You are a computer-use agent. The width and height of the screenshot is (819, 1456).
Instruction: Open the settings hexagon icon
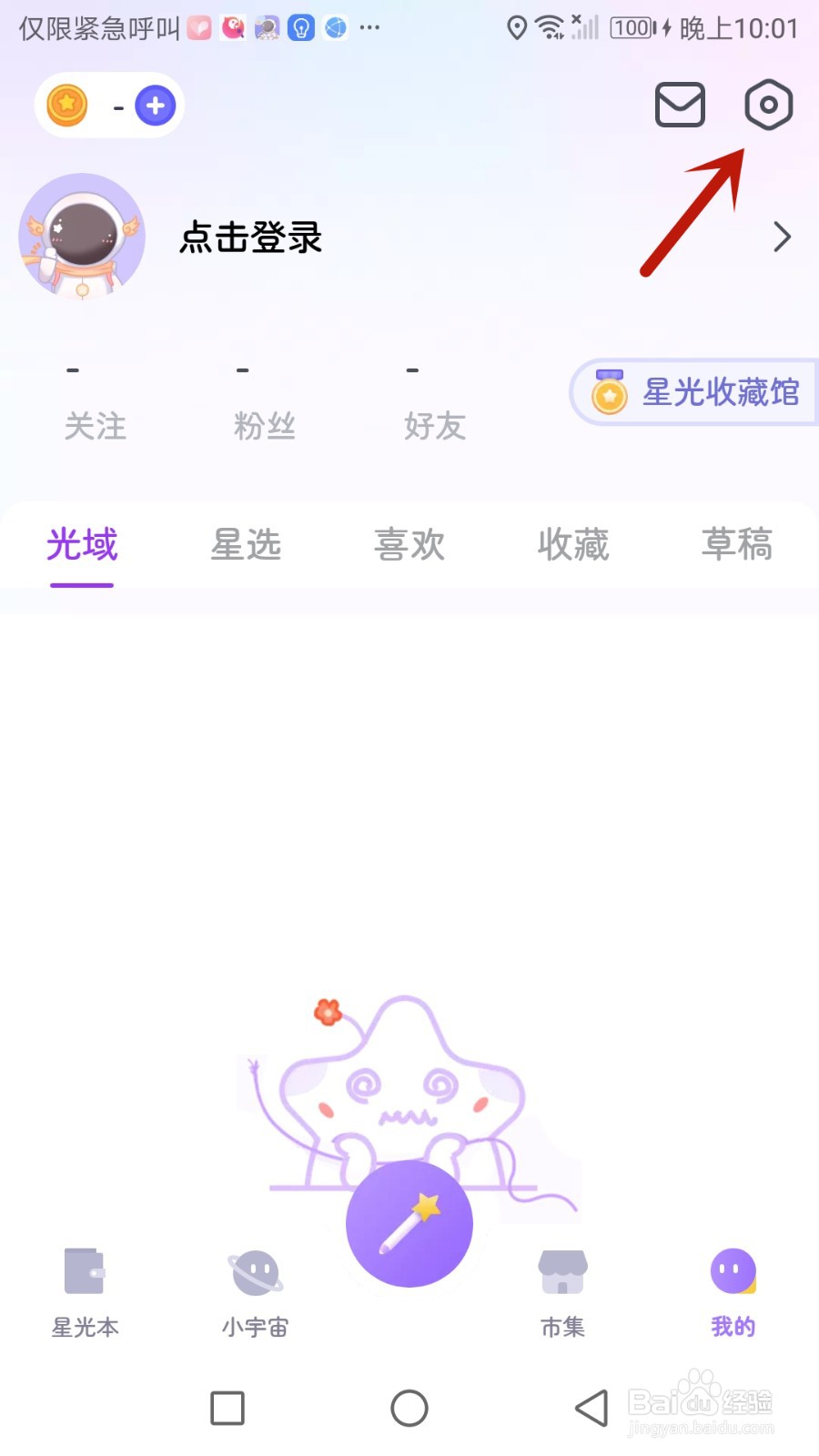tap(769, 106)
